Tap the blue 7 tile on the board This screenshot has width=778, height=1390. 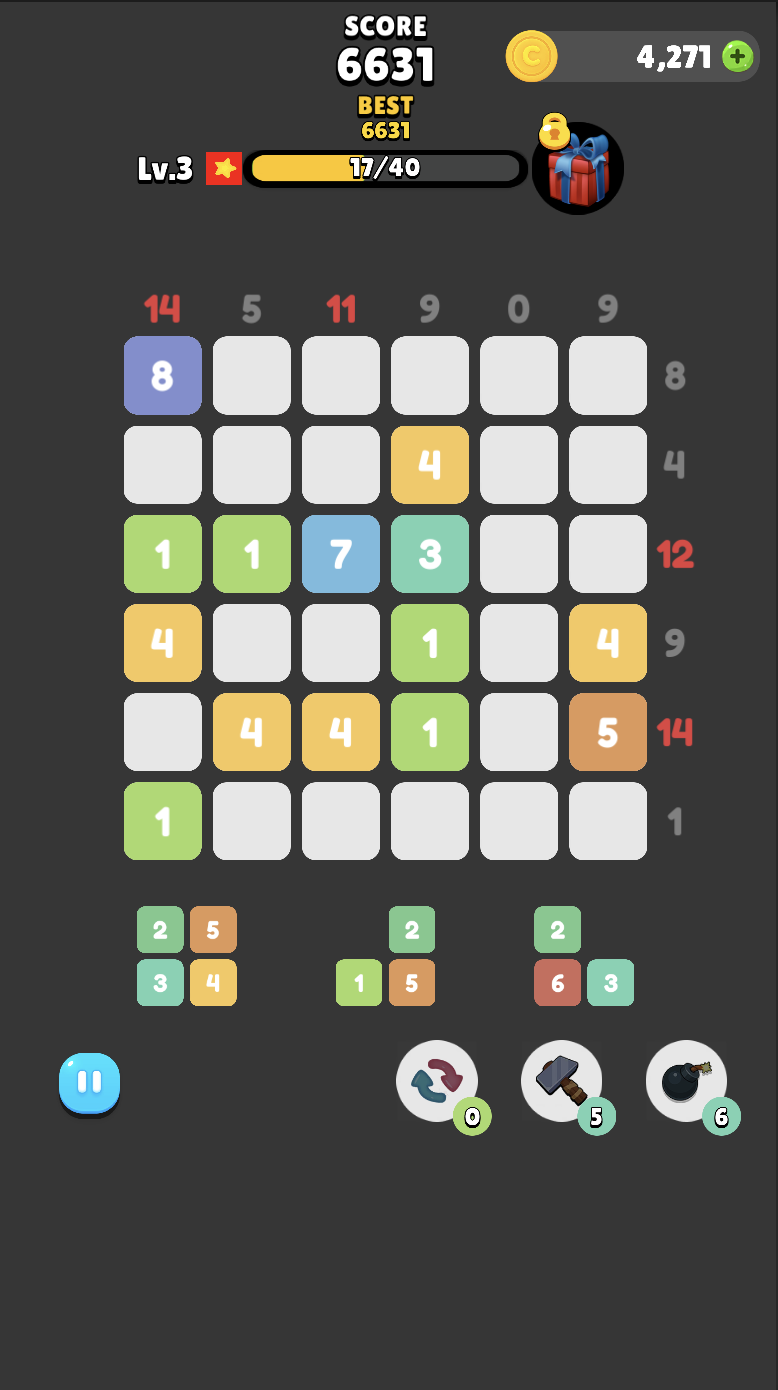341,554
